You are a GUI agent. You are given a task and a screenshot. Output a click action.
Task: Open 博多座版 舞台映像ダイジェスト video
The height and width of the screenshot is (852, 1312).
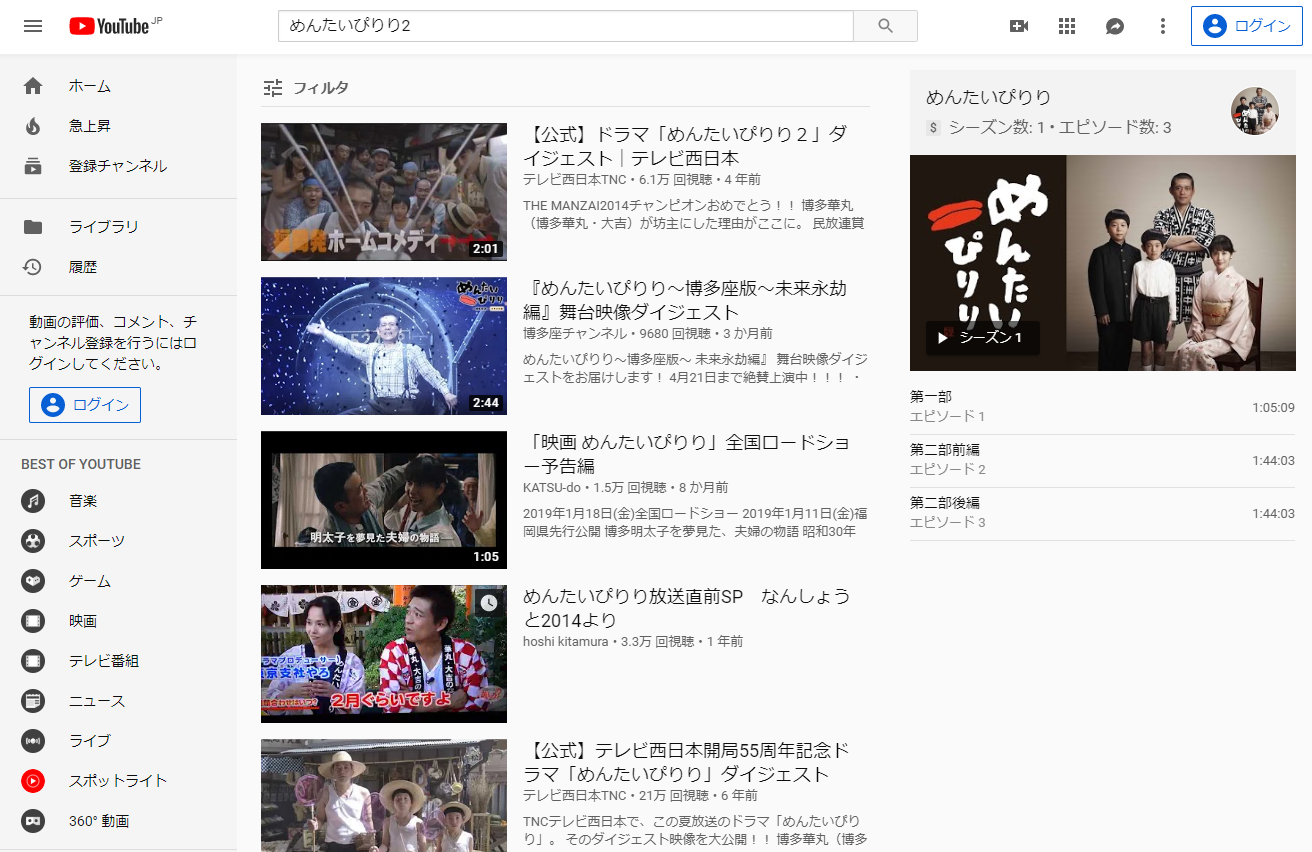tap(685, 300)
